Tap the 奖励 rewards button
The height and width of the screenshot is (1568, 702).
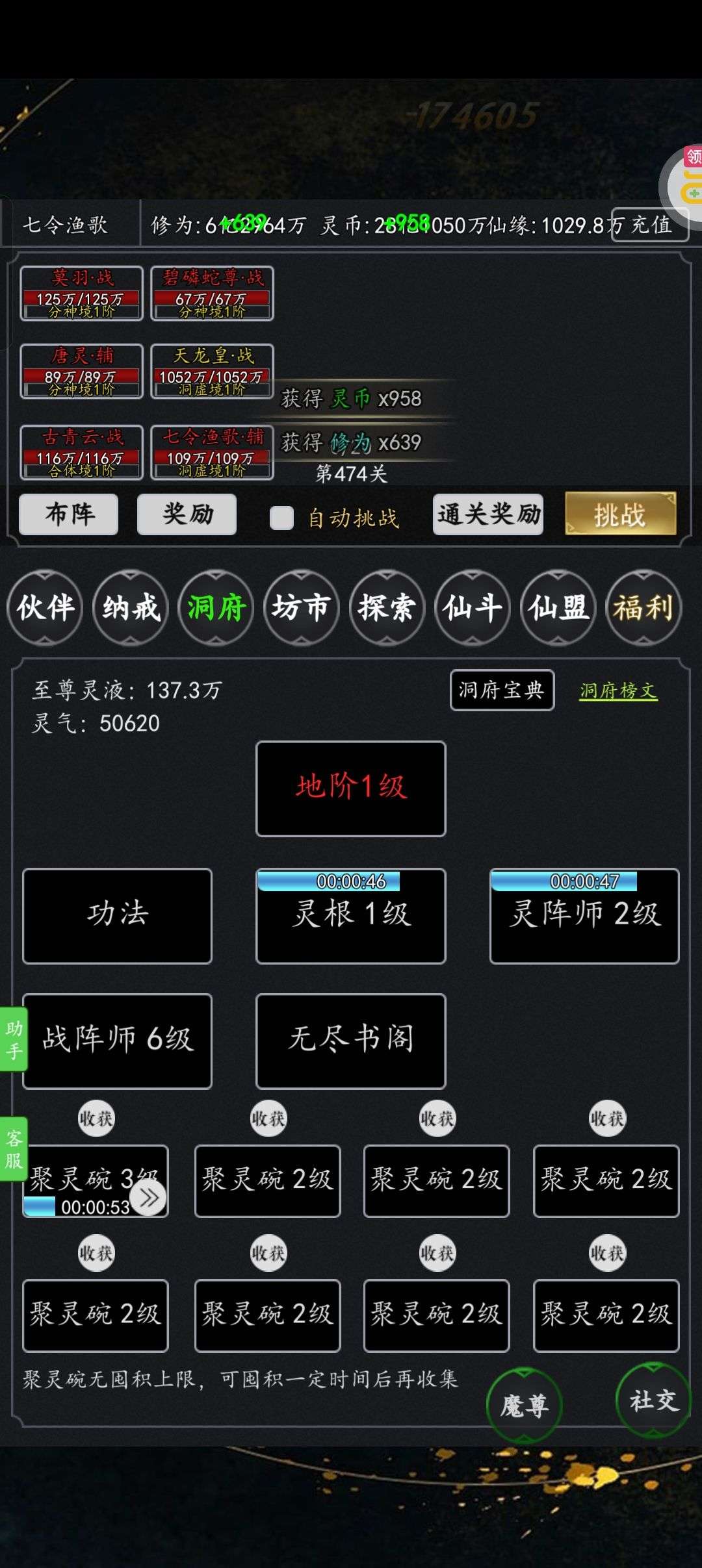click(187, 514)
